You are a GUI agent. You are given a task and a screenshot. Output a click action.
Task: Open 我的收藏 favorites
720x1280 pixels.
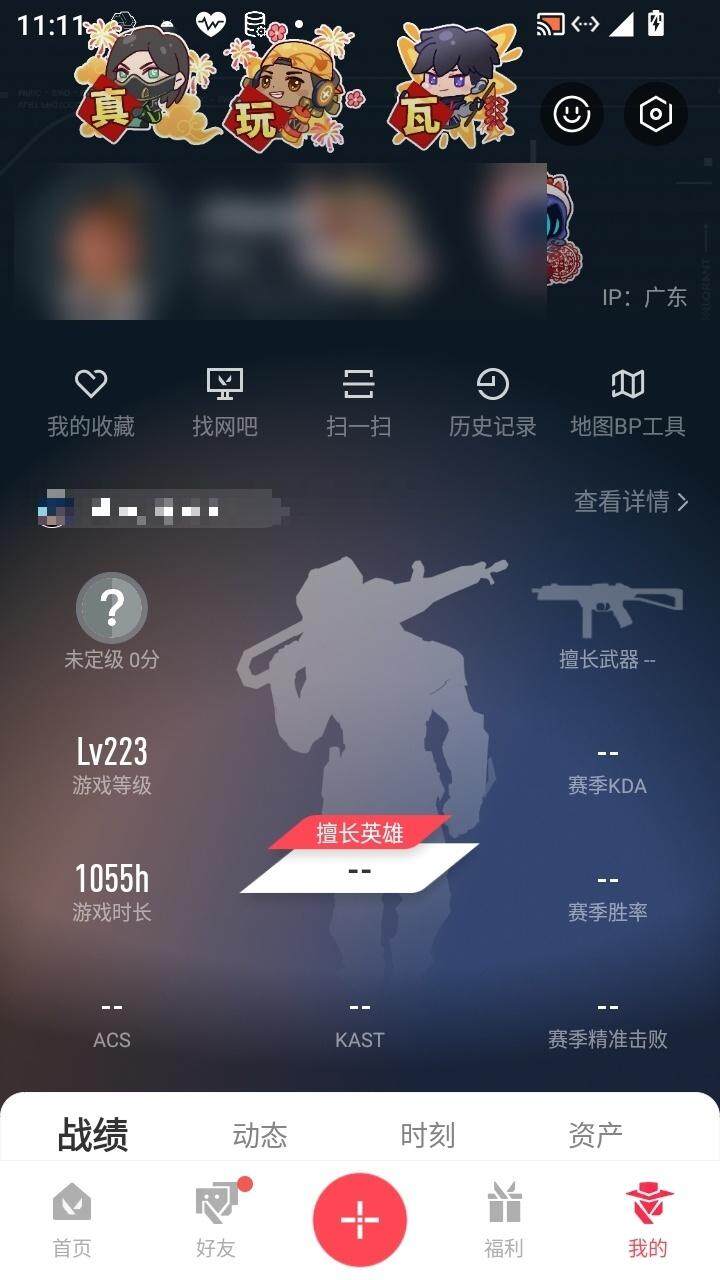91,402
